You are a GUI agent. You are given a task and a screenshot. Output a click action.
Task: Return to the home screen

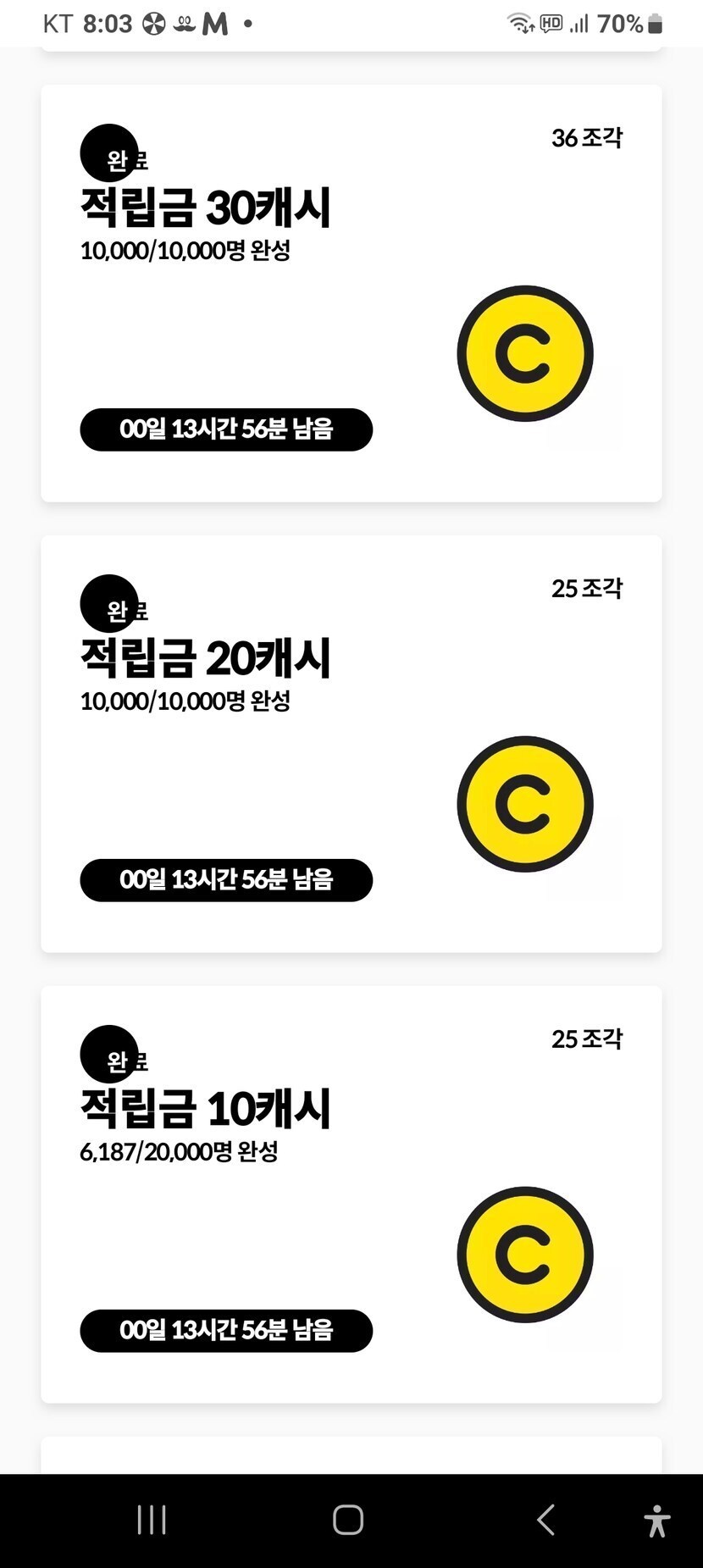(x=348, y=1520)
